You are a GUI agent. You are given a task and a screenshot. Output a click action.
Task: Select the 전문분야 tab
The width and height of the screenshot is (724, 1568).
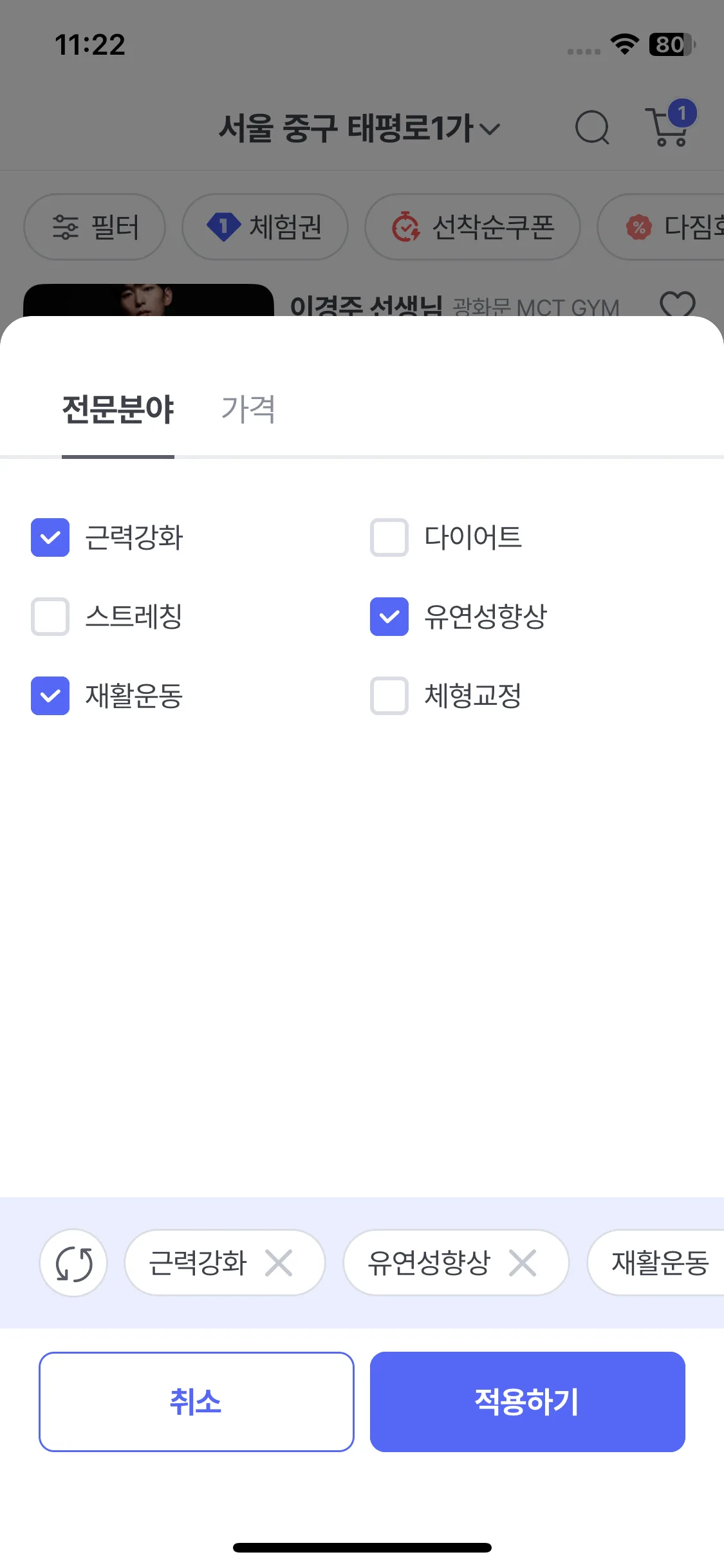click(118, 409)
